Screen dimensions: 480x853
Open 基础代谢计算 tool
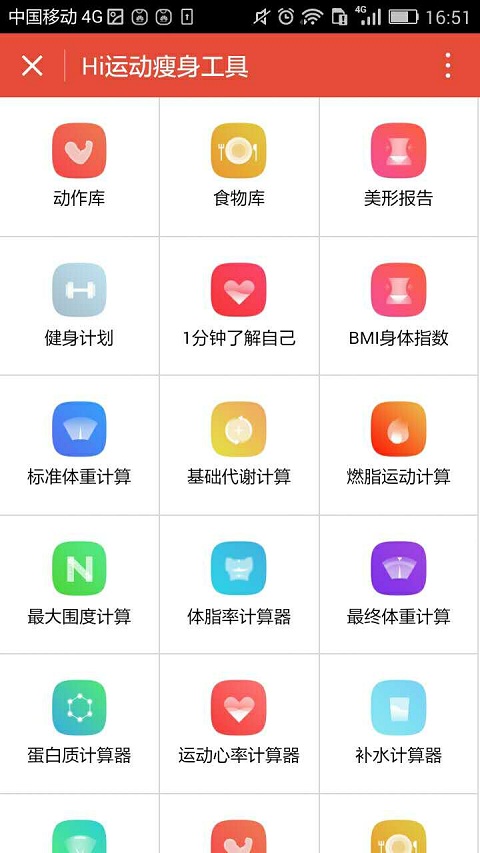(239, 446)
